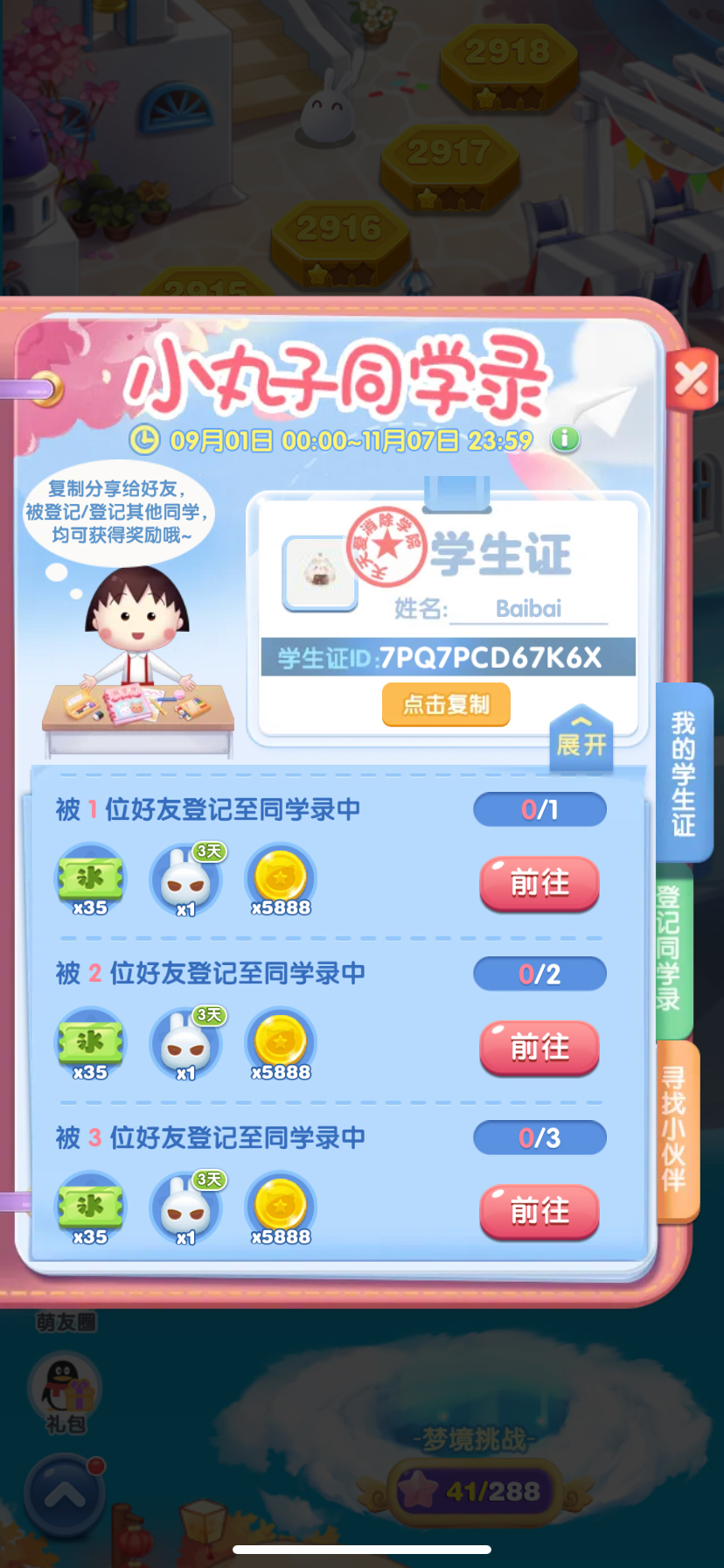Tap 前往 for the 1-friend task

point(540,884)
